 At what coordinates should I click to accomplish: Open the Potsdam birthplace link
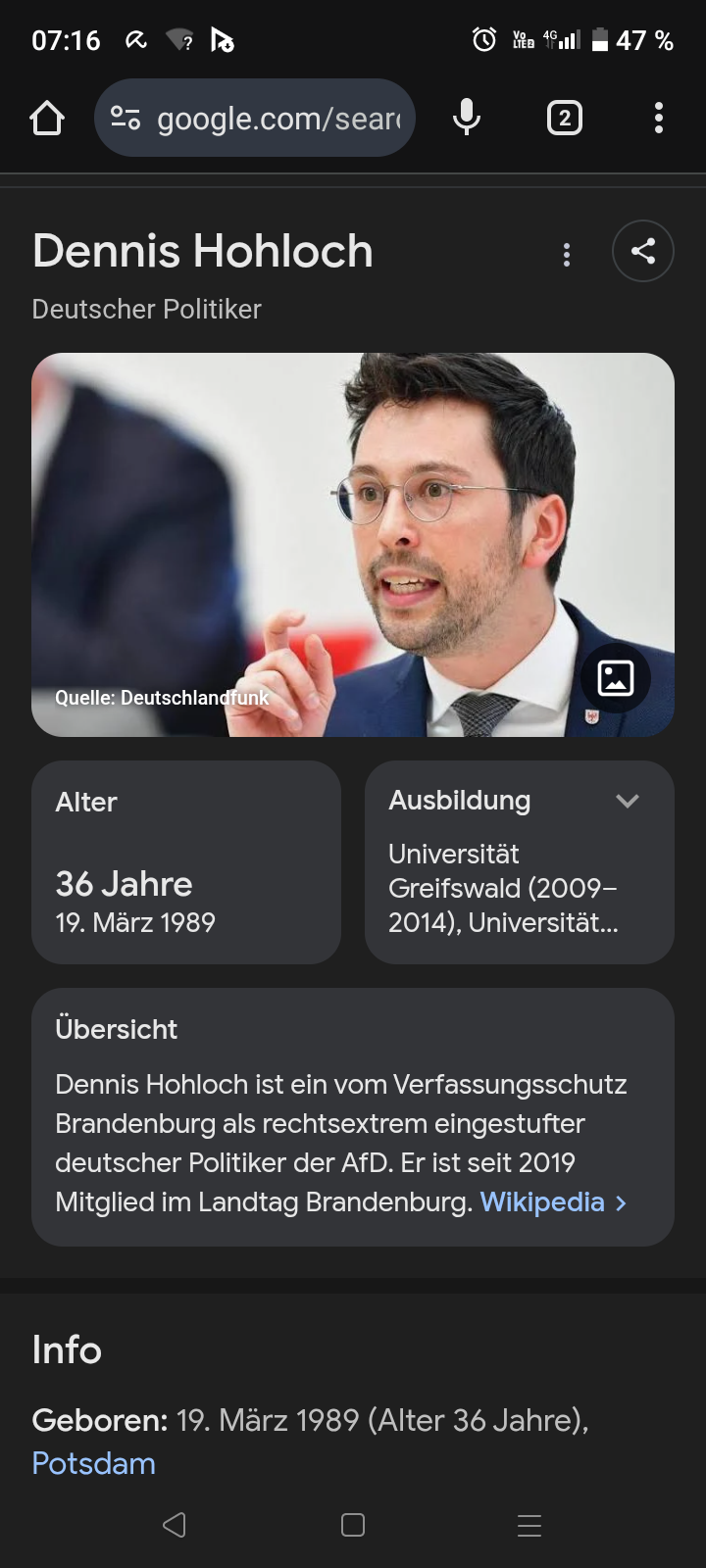[93, 1463]
